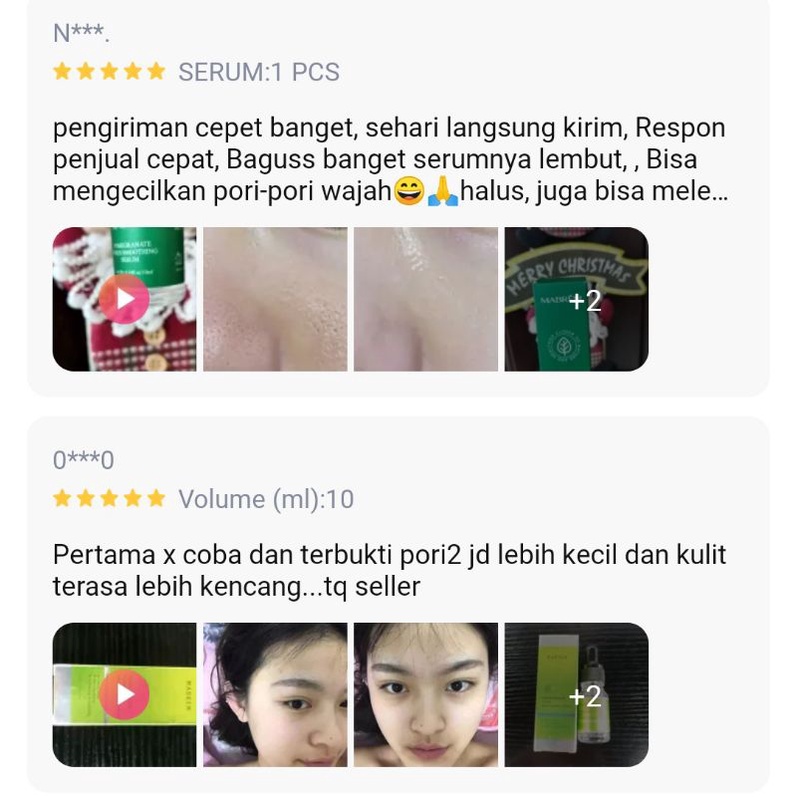Viewport: 797px width, 797px height.
Task: Open the second face photo in 0***0's review
Action: click(425, 695)
